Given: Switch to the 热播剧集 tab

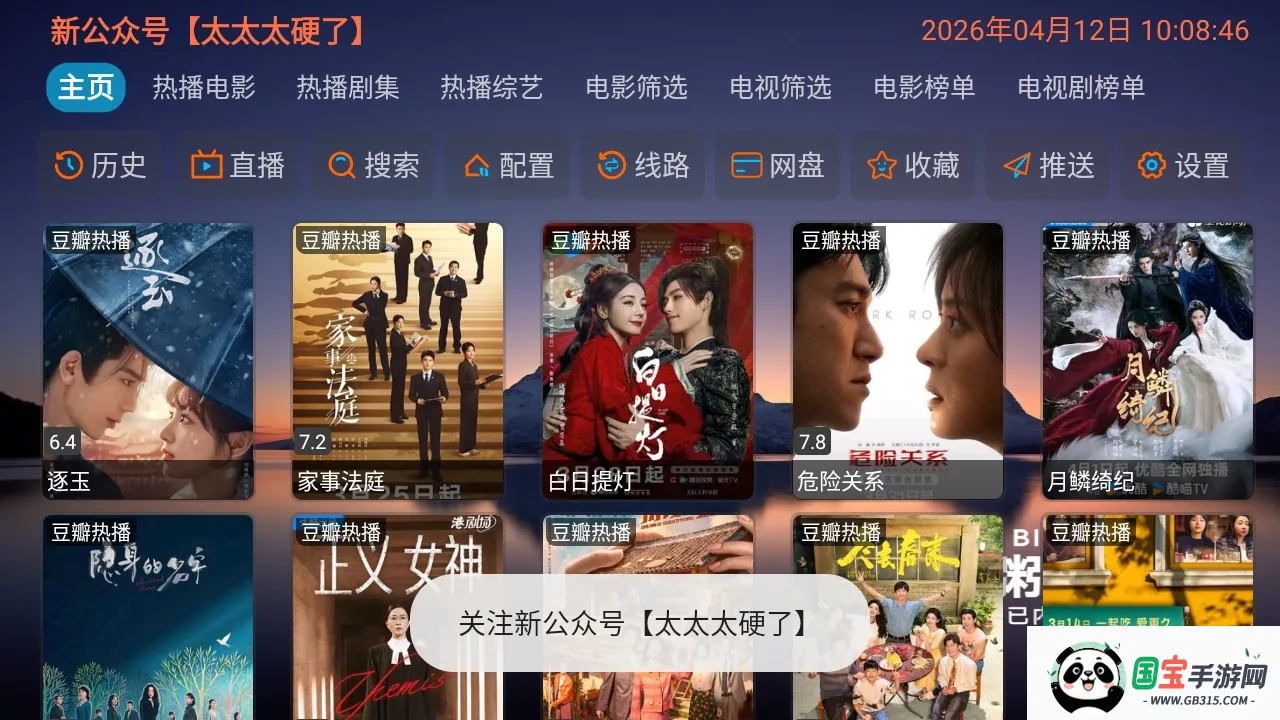Looking at the screenshot, I should 348,88.
